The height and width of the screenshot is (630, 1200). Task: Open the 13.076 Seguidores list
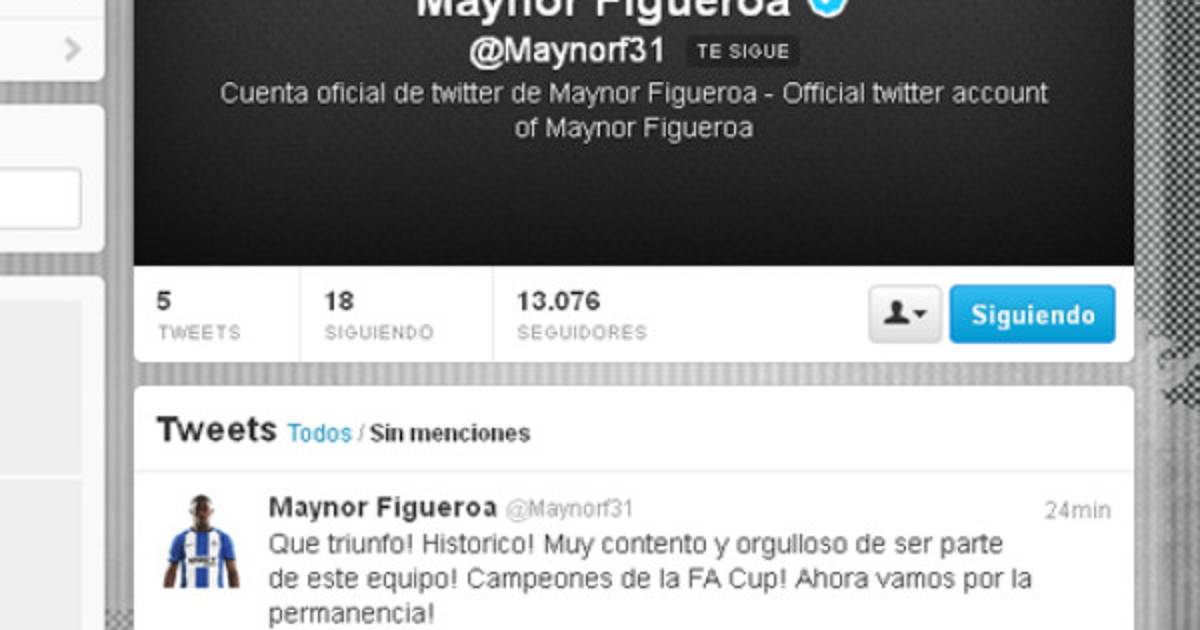click(x=580, y=315)
